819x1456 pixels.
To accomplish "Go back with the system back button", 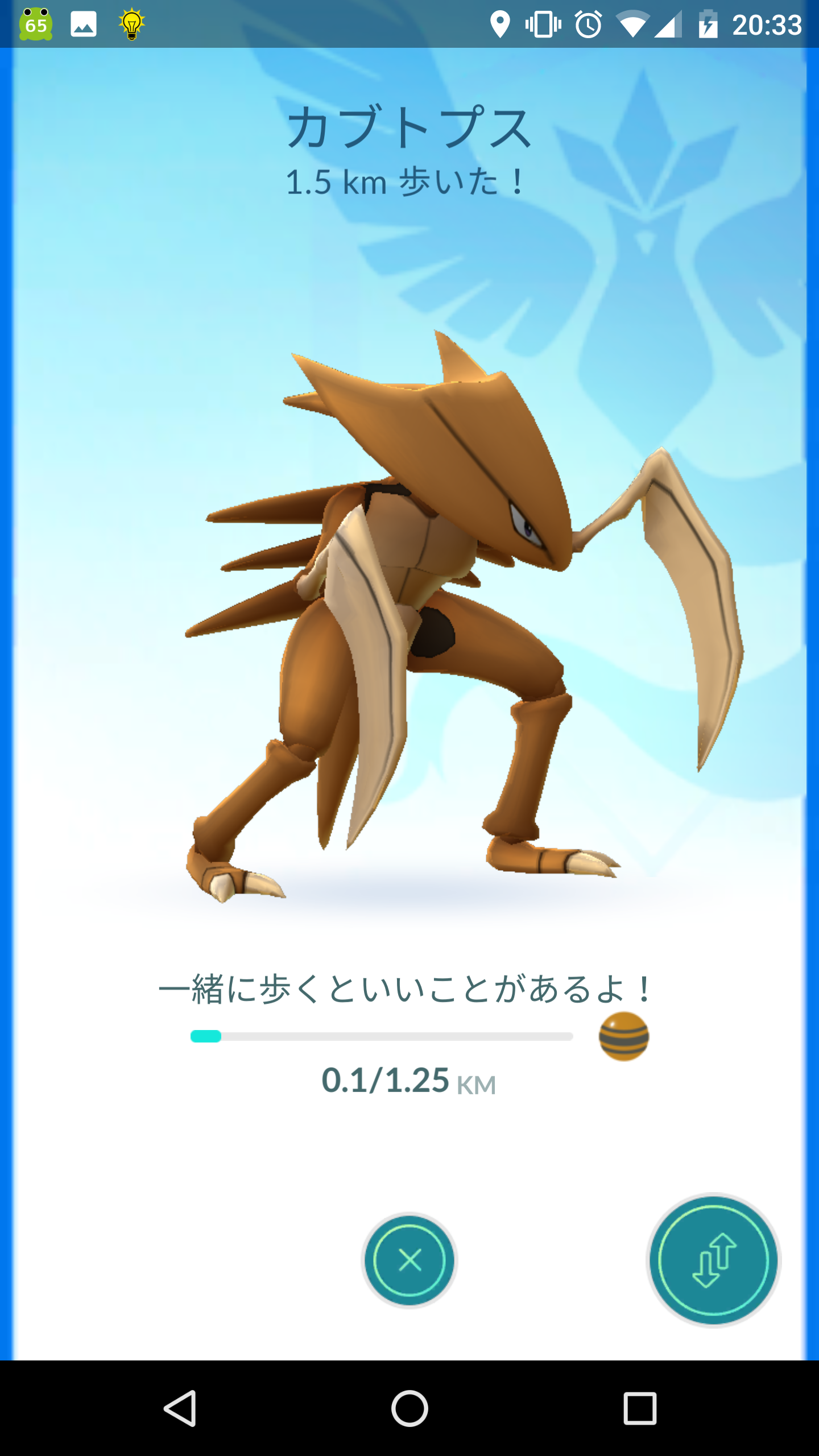I will point(180,1408).
